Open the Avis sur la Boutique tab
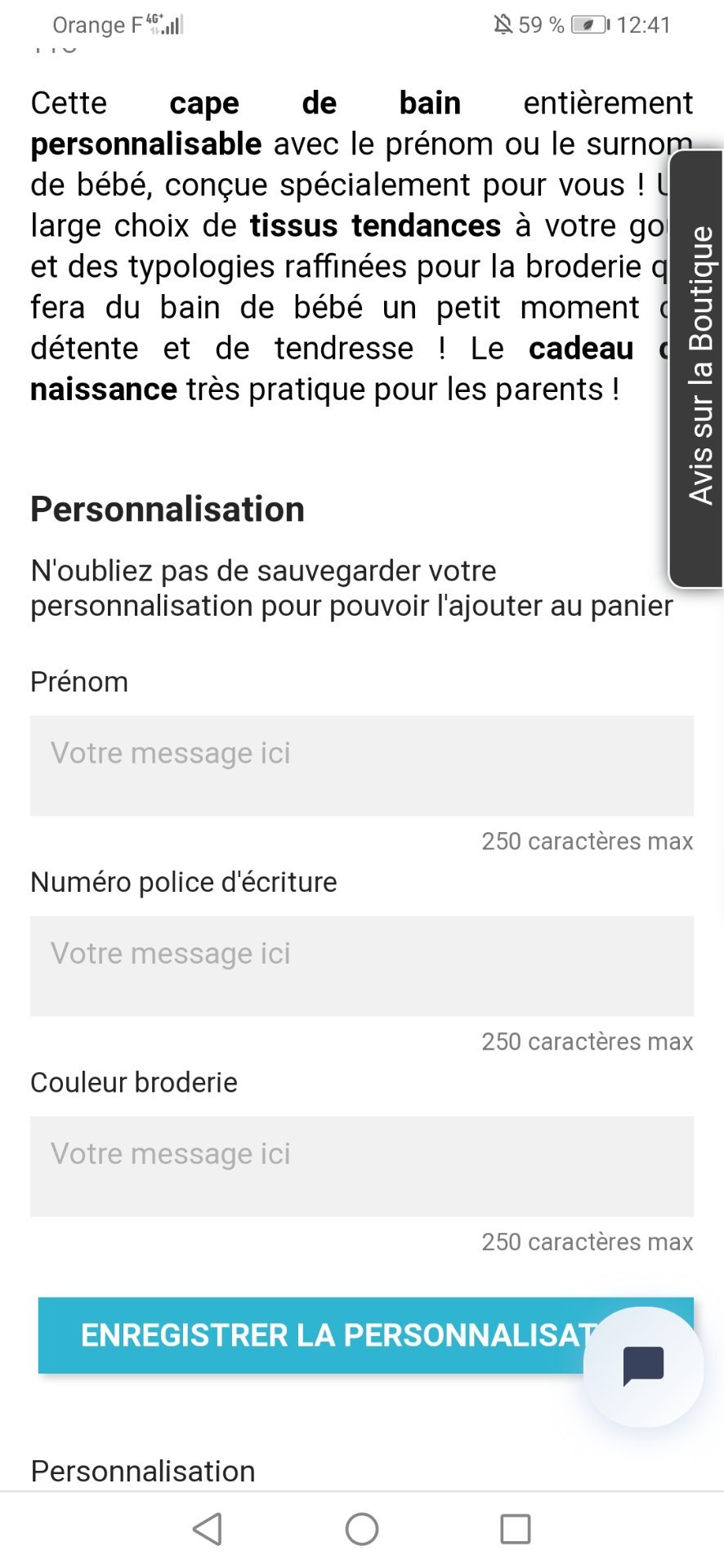This screenshot has width=724, height=1568. pyautogui.click(x=697, y=367)
